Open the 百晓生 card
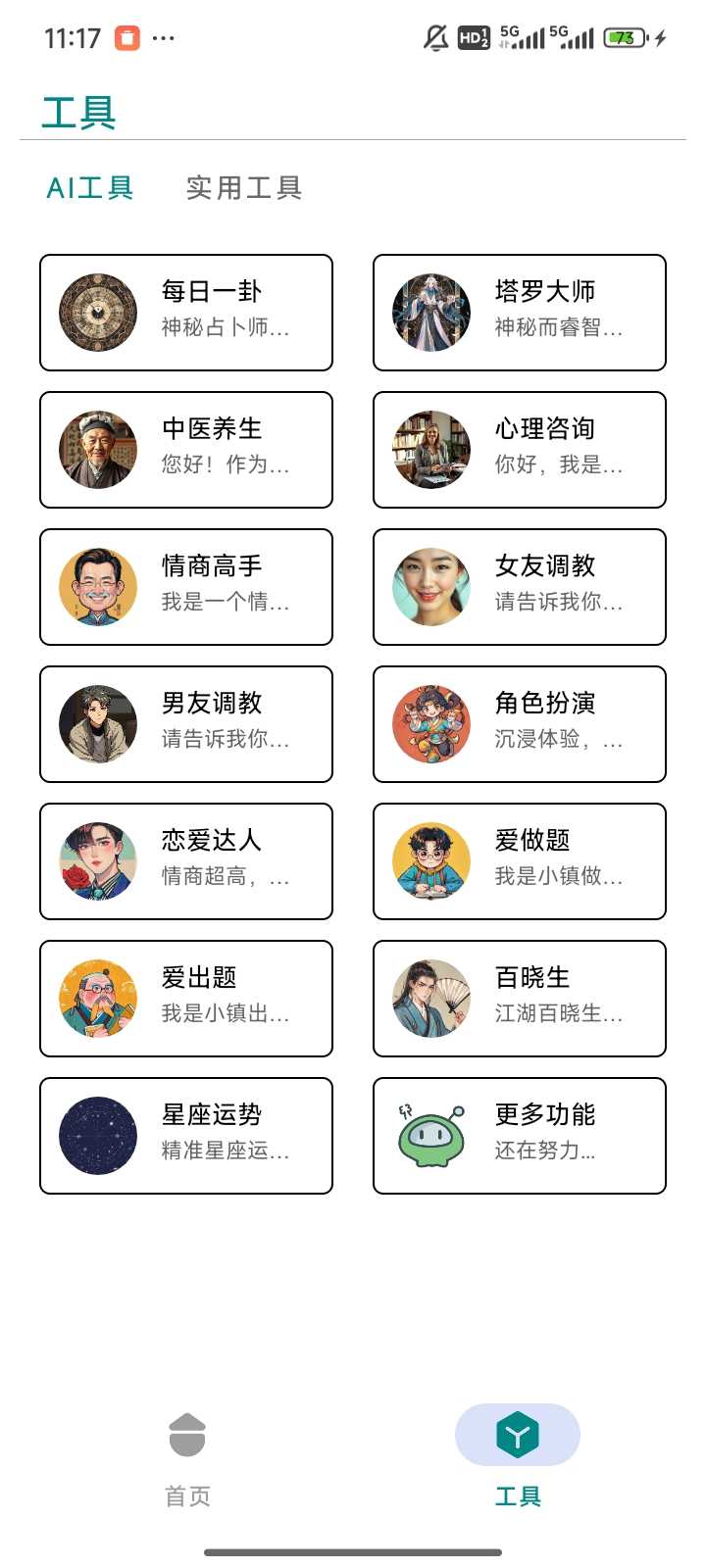This screenshot has width=706, height=1568. 520,999
